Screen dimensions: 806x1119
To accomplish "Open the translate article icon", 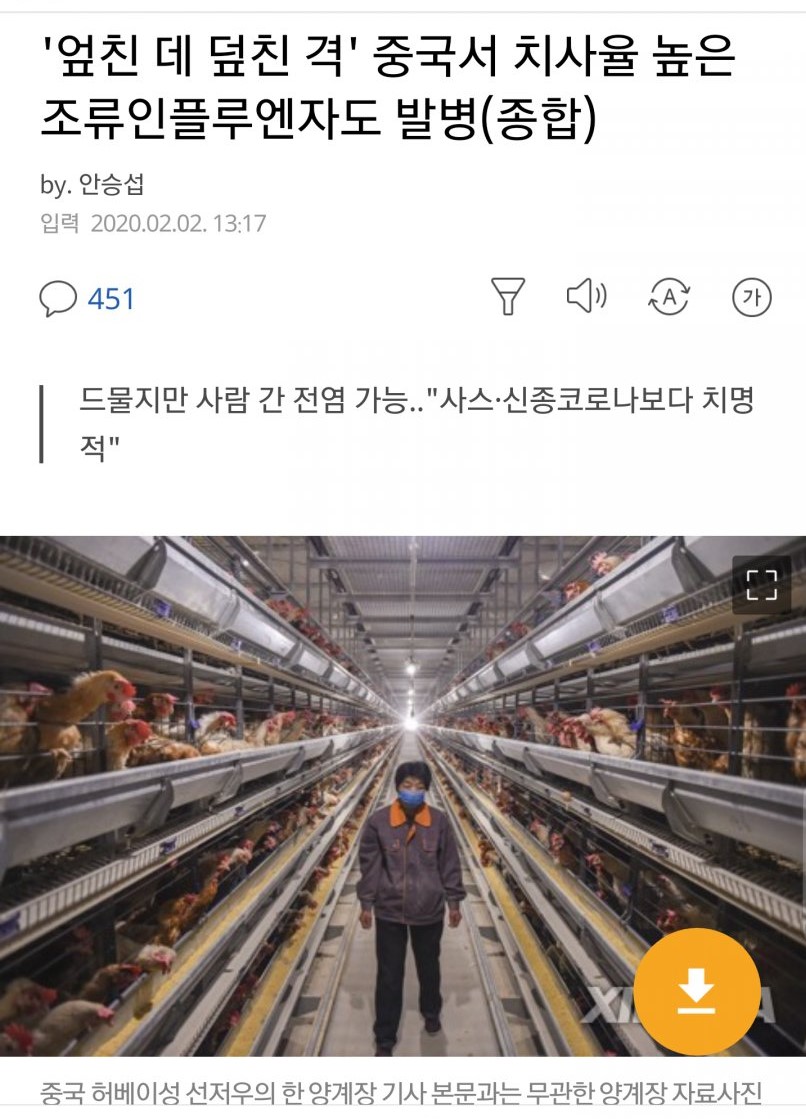I will (668, 297).
